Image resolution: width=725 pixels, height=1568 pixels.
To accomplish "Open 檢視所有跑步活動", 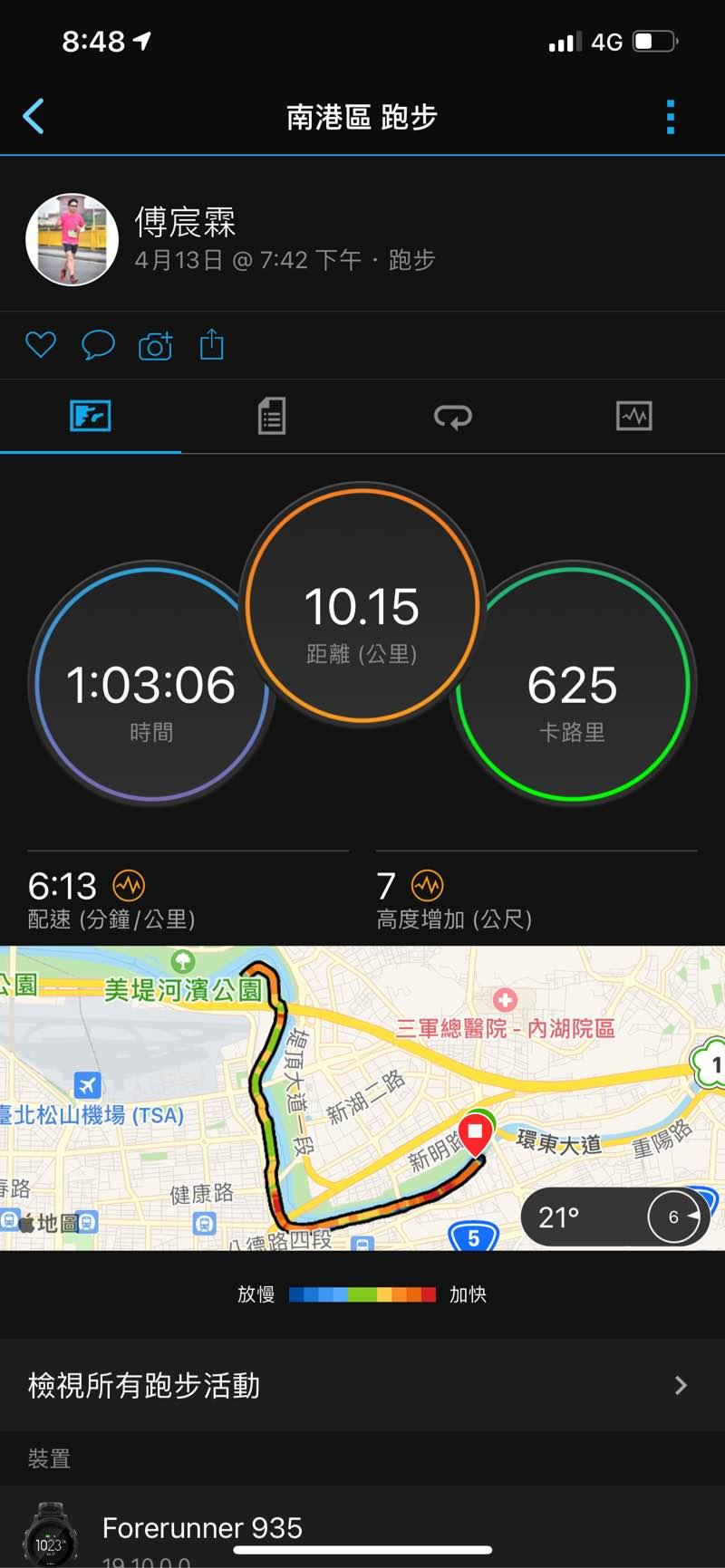I will (362, 1385).
